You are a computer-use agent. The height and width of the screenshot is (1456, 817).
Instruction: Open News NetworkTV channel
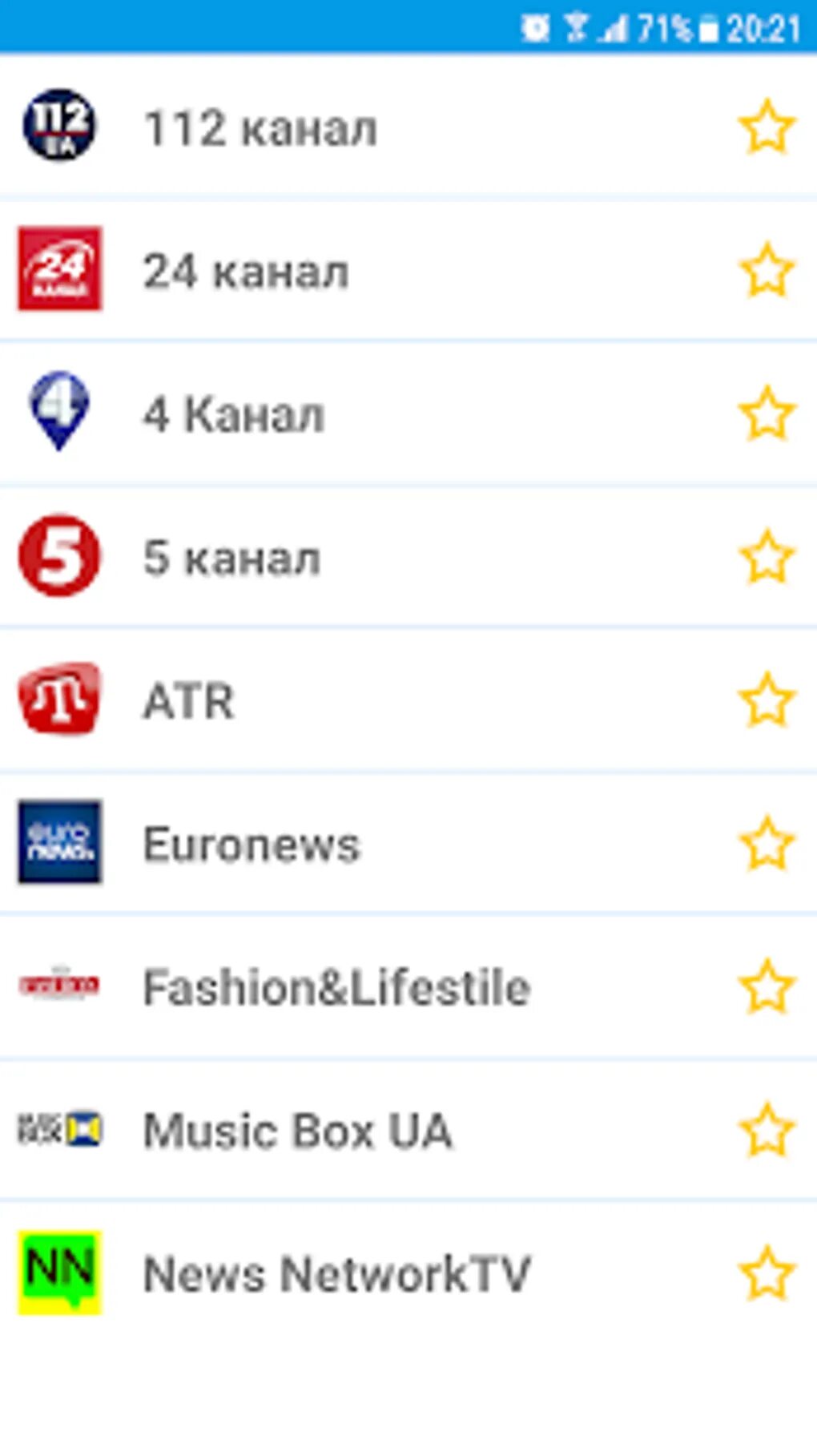pyautogui.click(x=336, y=1274)
